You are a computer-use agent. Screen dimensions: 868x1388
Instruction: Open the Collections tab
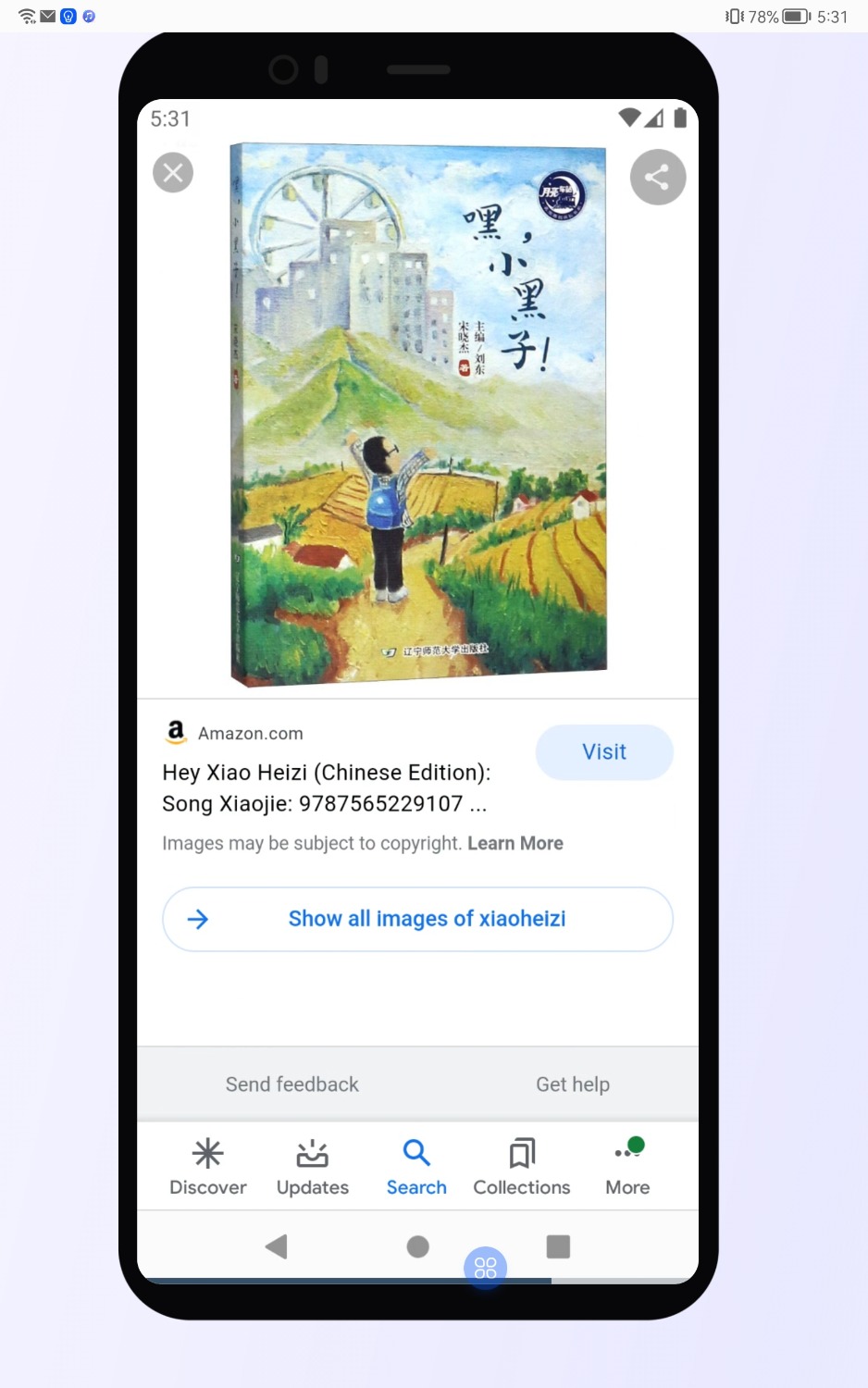point(521,1166)
